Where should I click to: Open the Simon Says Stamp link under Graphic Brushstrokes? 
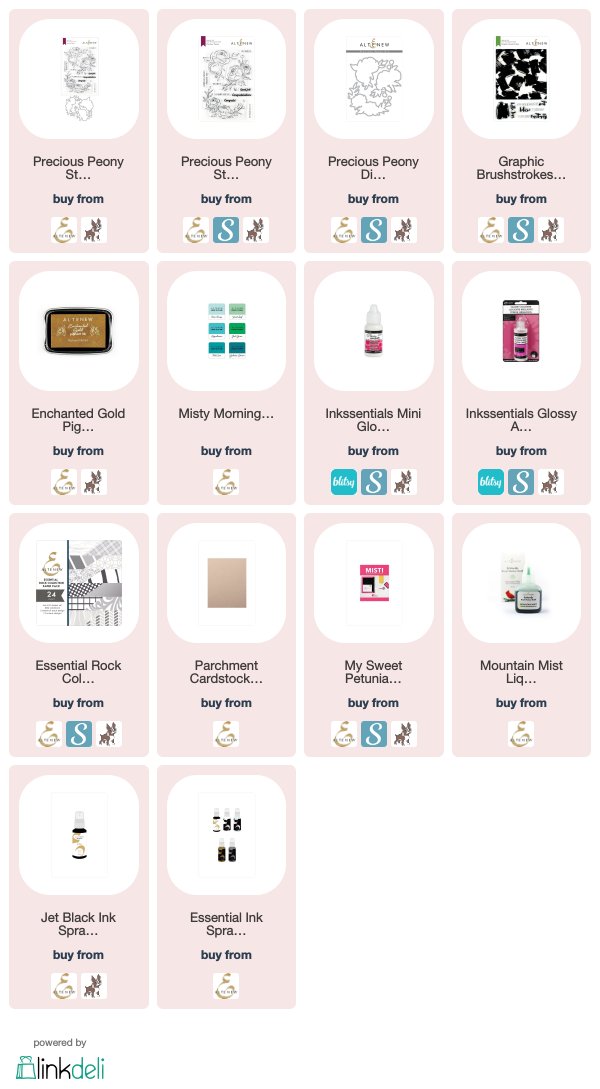click(x=520, y=230)
